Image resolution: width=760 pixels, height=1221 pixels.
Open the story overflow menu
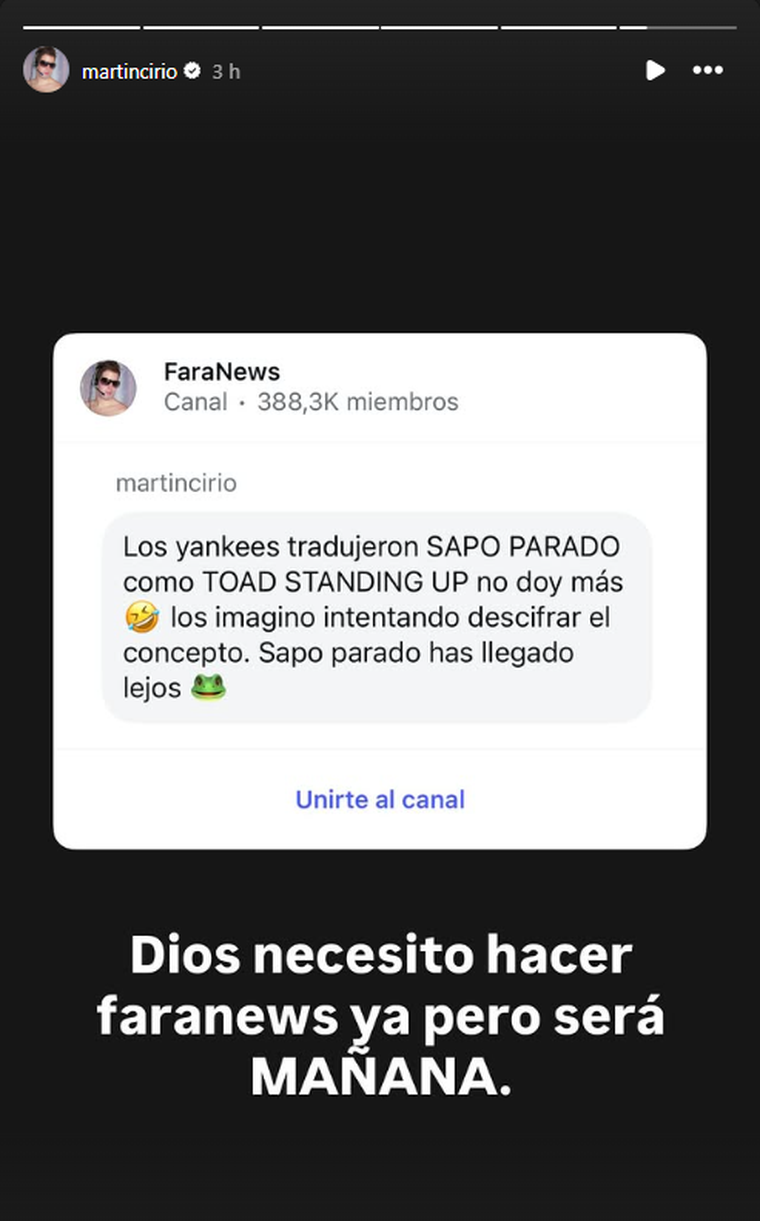(708, 70)
